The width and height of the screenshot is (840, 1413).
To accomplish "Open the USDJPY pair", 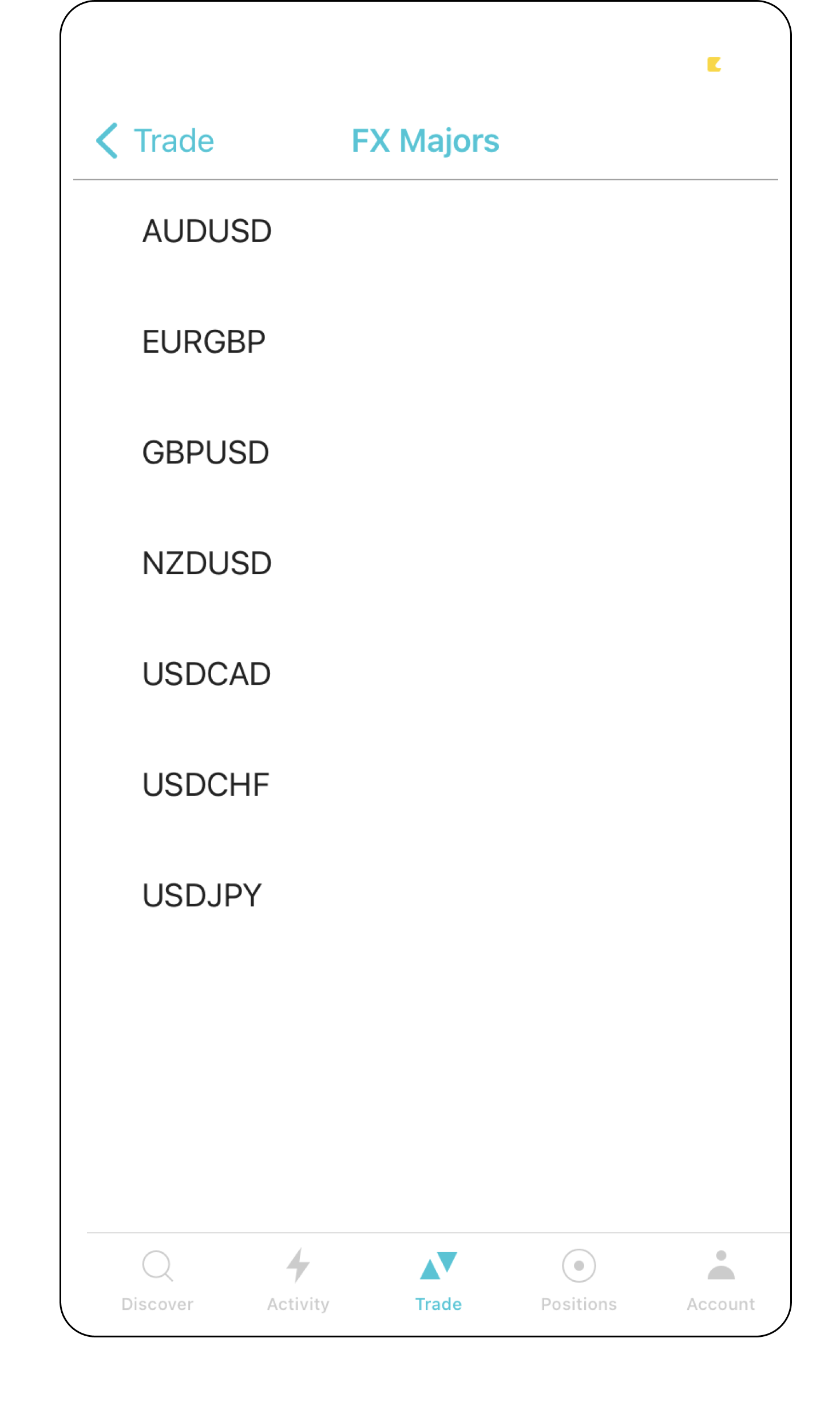I will click(202, 895).
